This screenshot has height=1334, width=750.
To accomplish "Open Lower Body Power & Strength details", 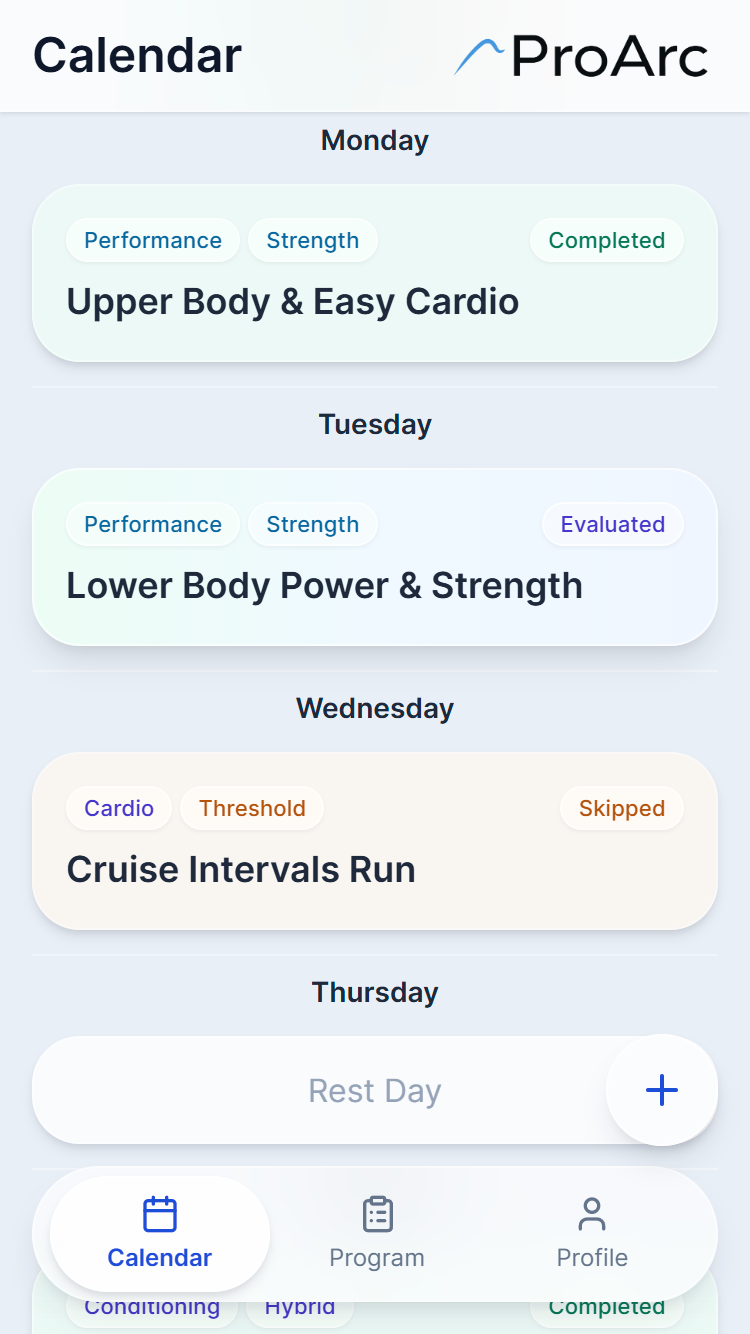I will click(x=324, y=585).
